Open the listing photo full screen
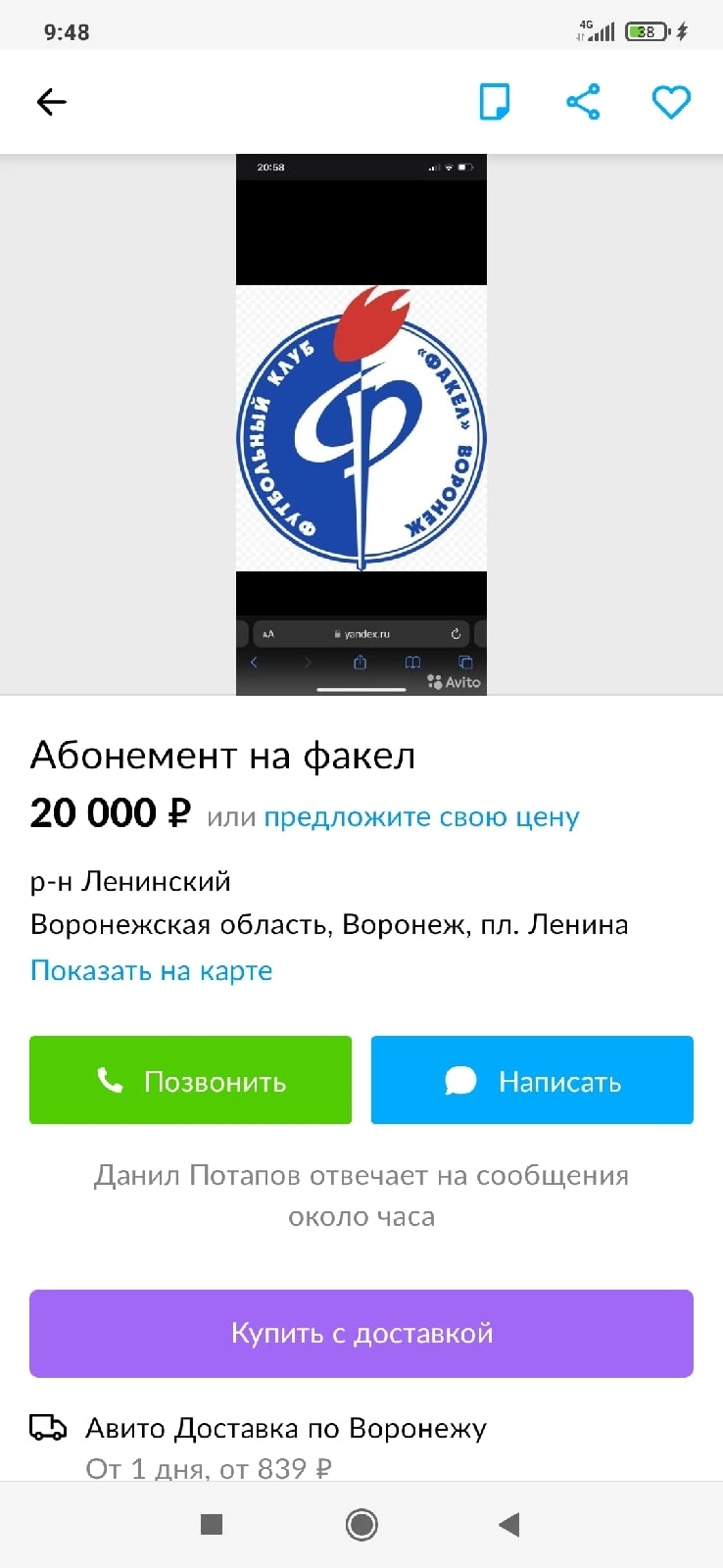Screen dimensions: 723x1568 pyautogui.click(x=361, y=424)
